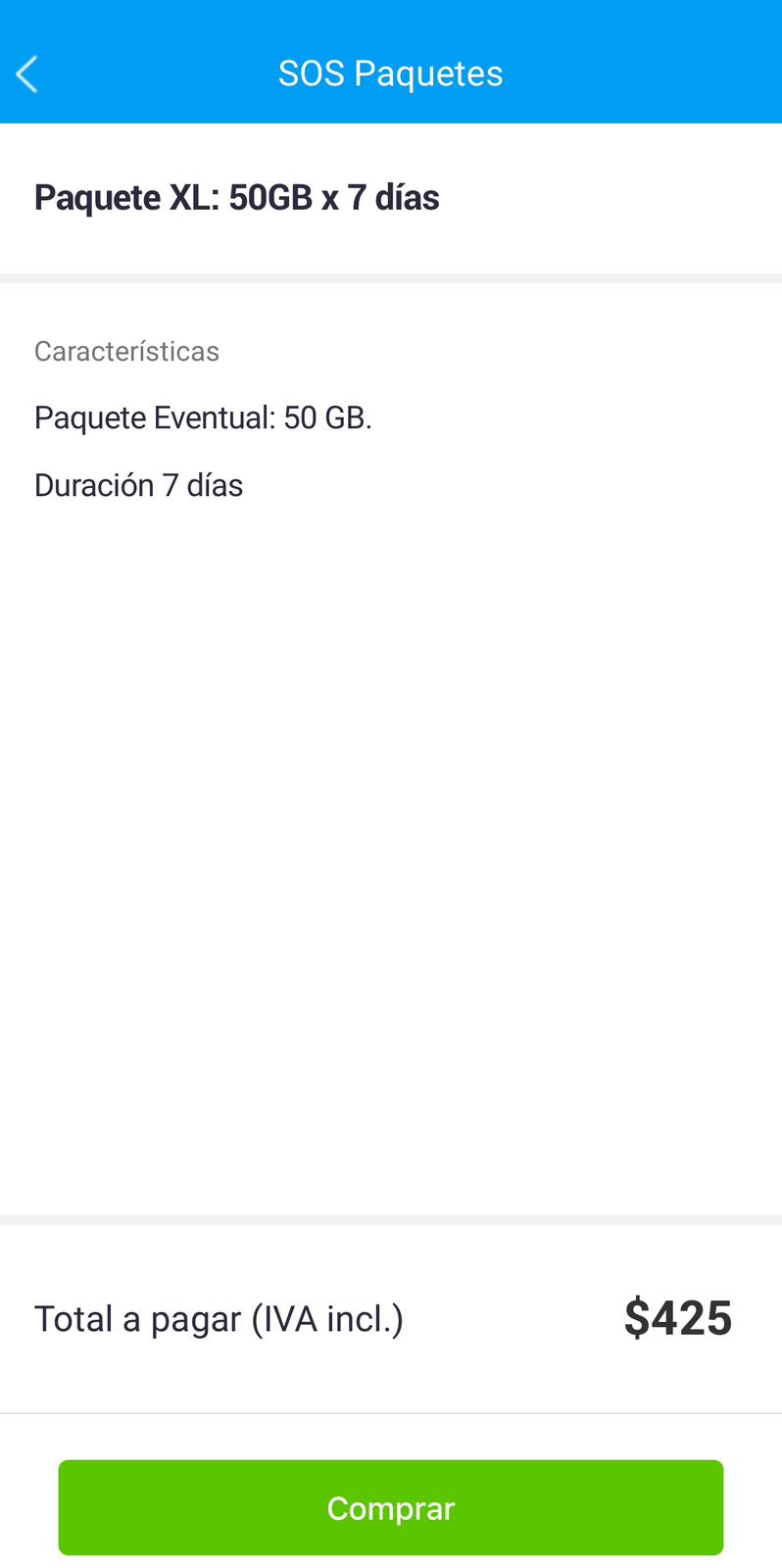Go back from SOS Paquetes
This screenshot has height=1568, width=782.
(x=27, y=73)
